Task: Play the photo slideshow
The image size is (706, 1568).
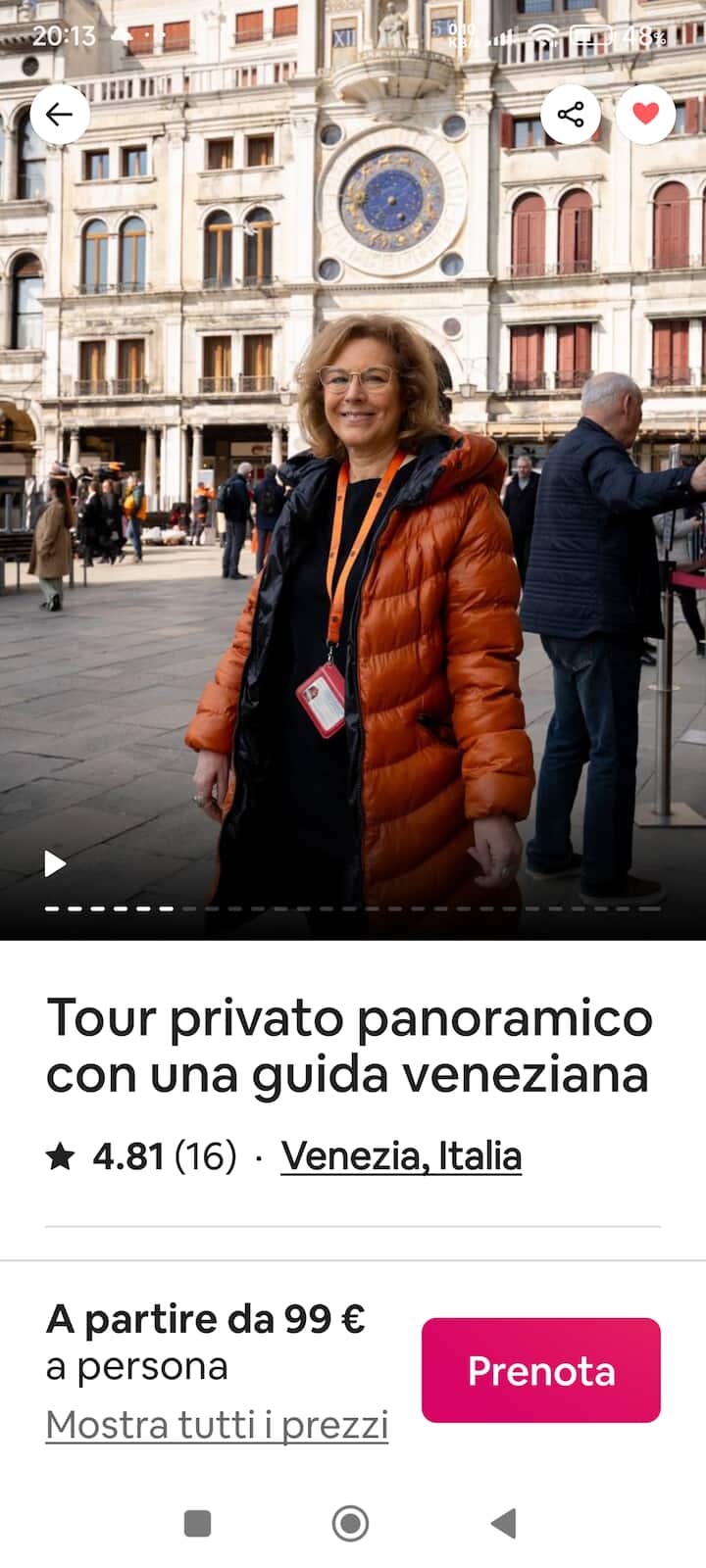Action: [56, 863]
